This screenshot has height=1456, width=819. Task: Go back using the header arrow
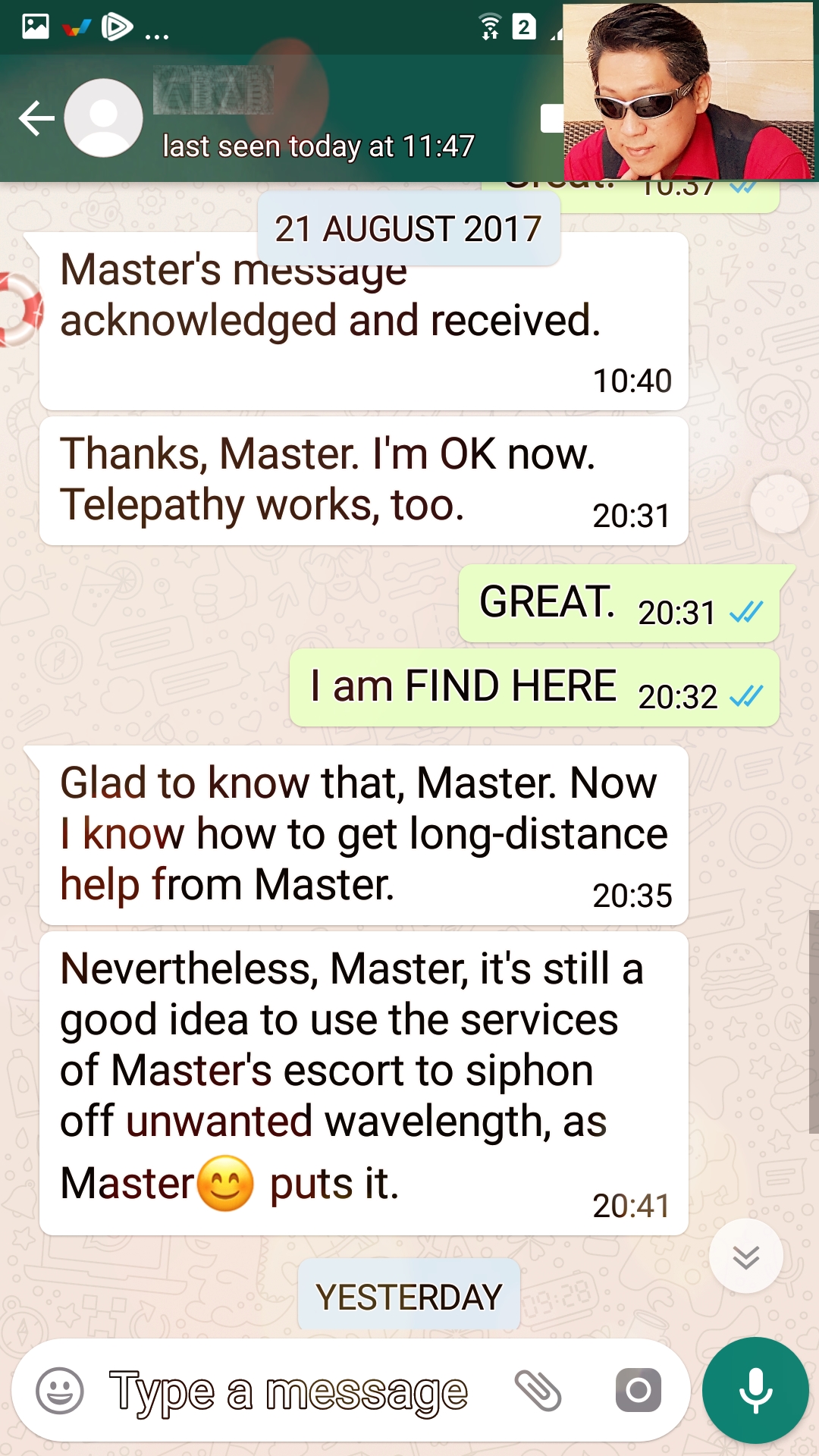[36, 119]
